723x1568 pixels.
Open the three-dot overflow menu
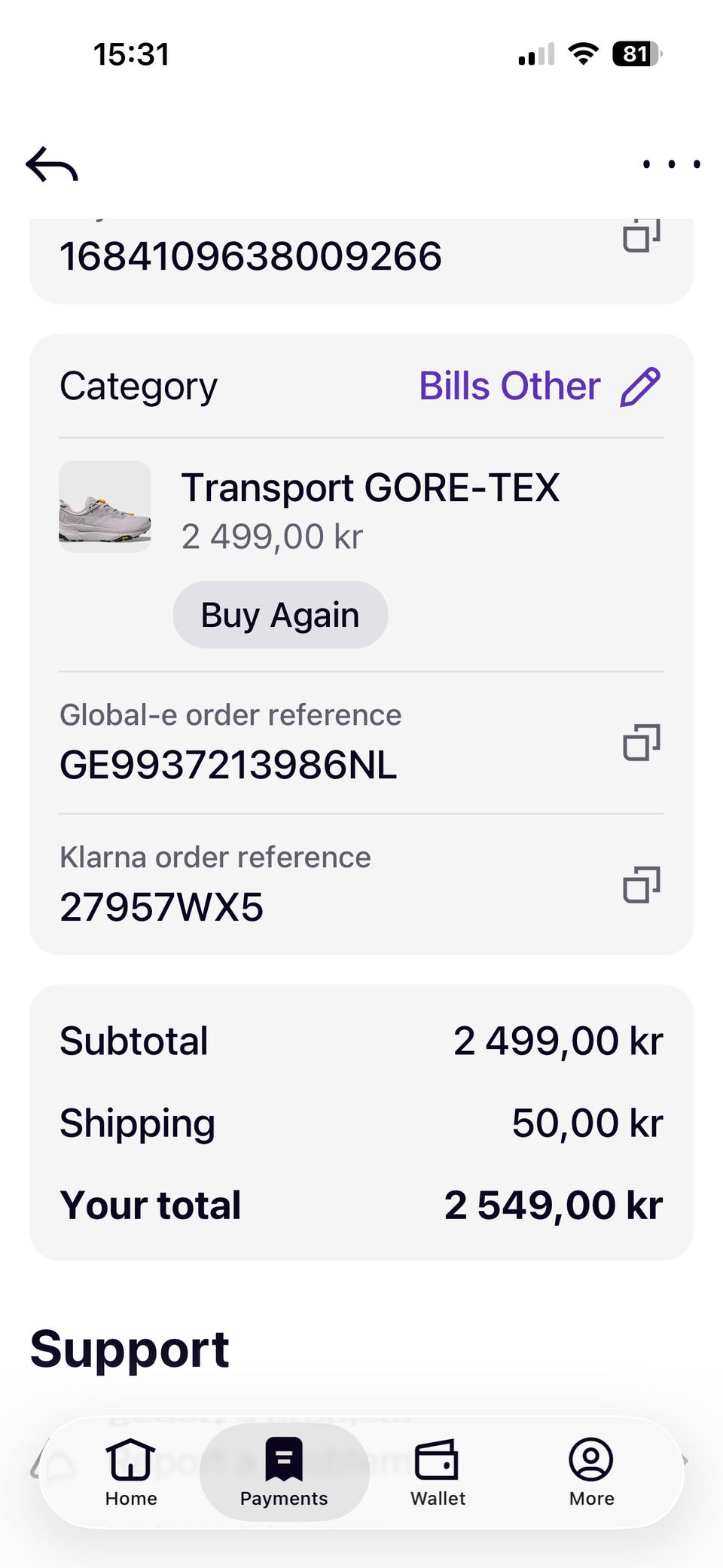671,164
